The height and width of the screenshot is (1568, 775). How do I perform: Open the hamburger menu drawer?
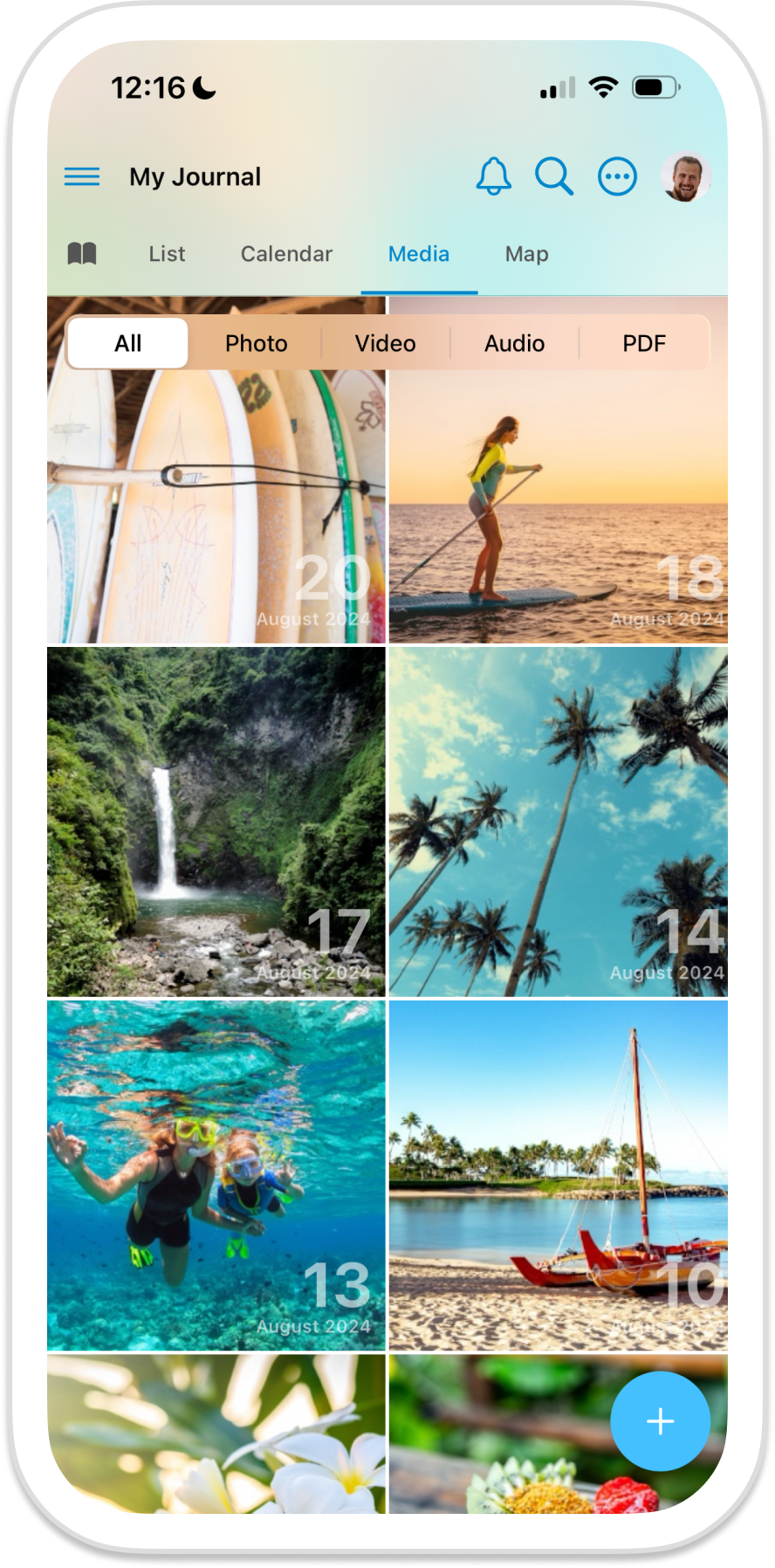click(82, 176)
